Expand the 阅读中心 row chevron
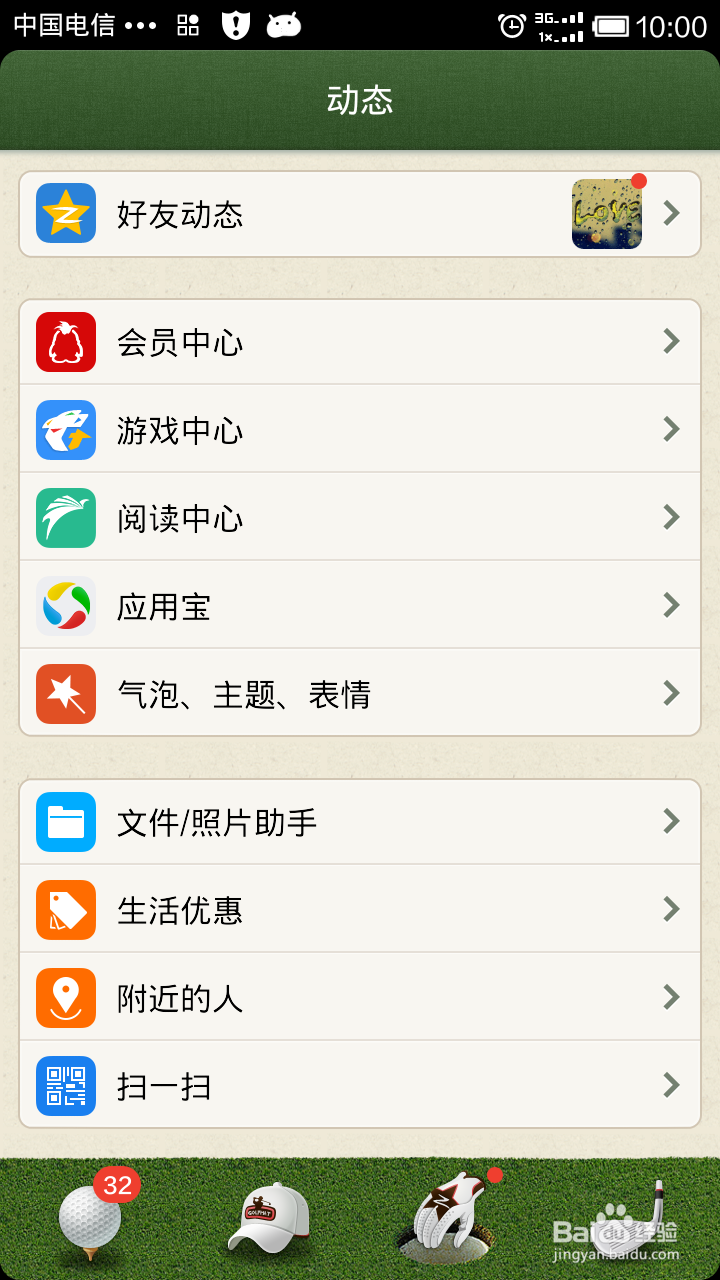Screen dimensions: 720x1280 pyautogui.click(x=670, y=517)
